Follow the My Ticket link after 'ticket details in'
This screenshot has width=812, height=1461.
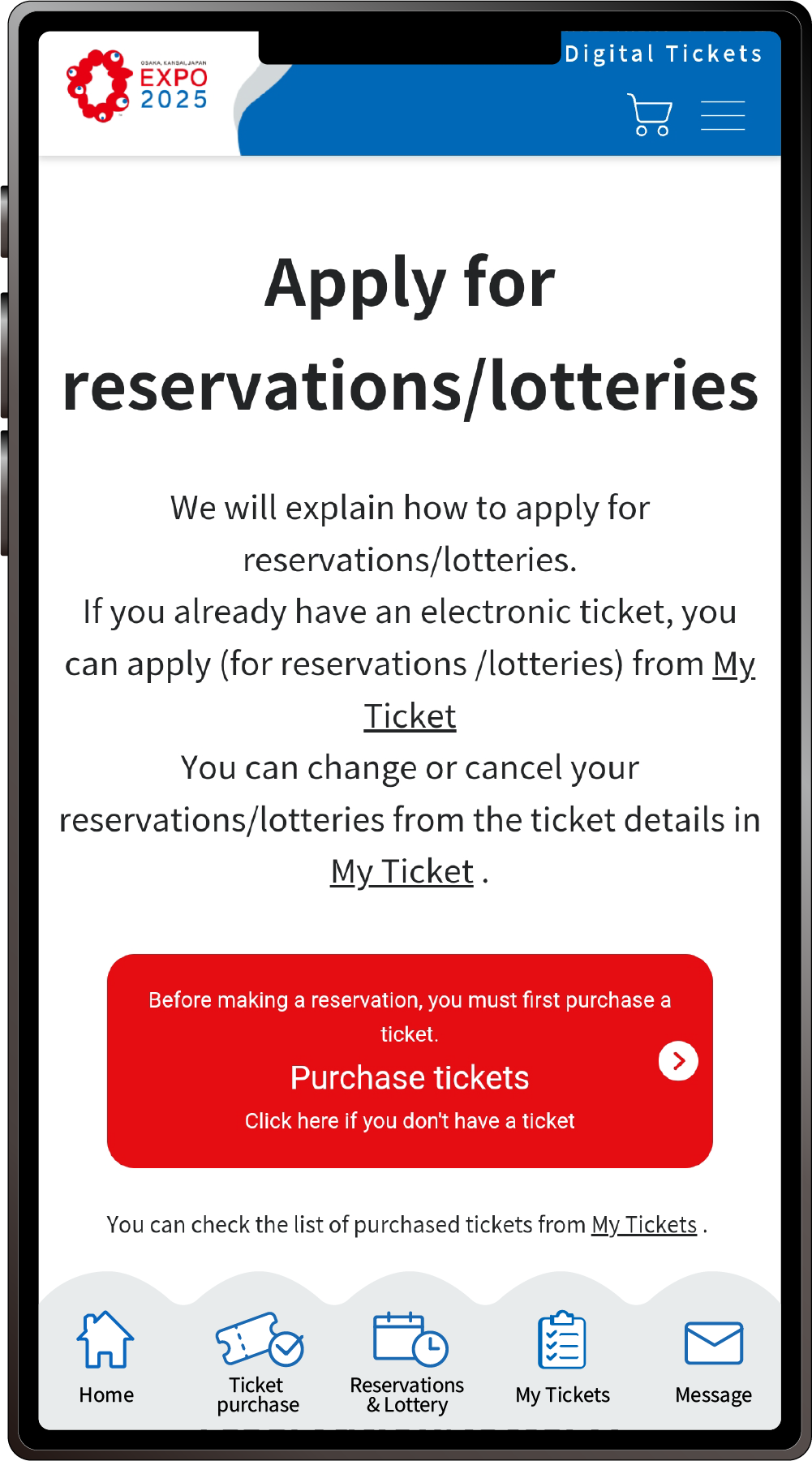point(402,872)
